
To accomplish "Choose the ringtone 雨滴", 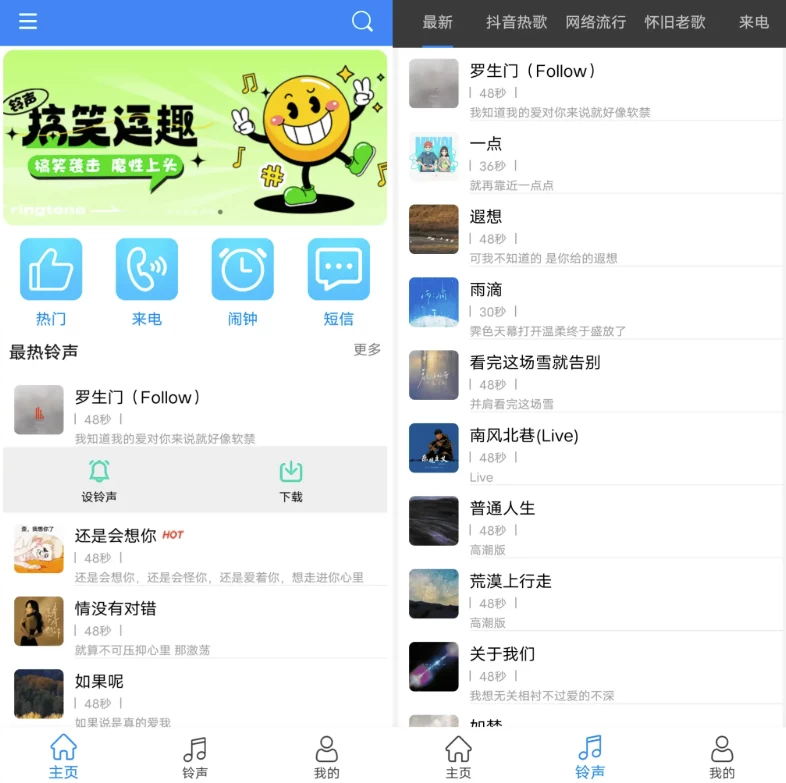I will (x=486, y=290).
